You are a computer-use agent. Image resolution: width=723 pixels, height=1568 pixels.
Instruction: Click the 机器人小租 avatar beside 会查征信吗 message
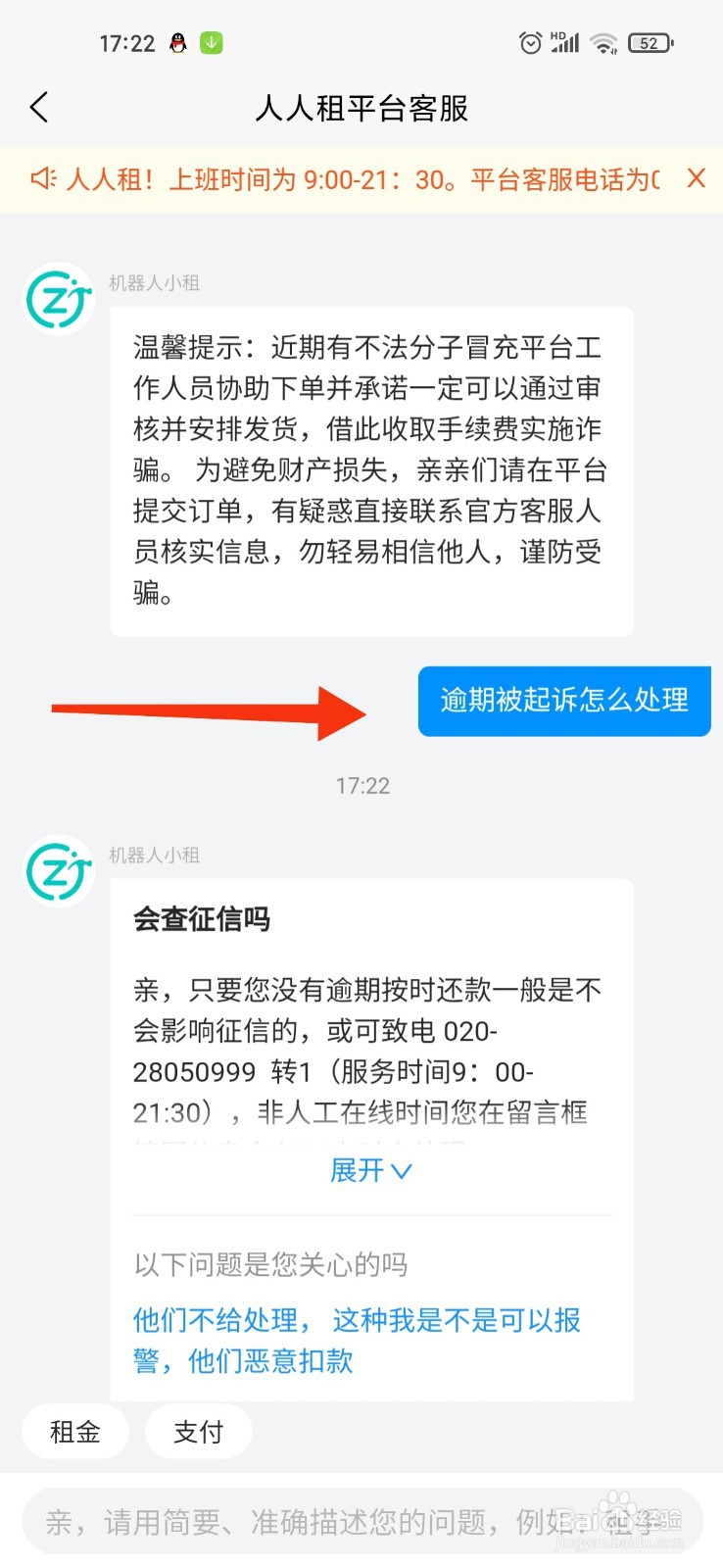(58, 871)
